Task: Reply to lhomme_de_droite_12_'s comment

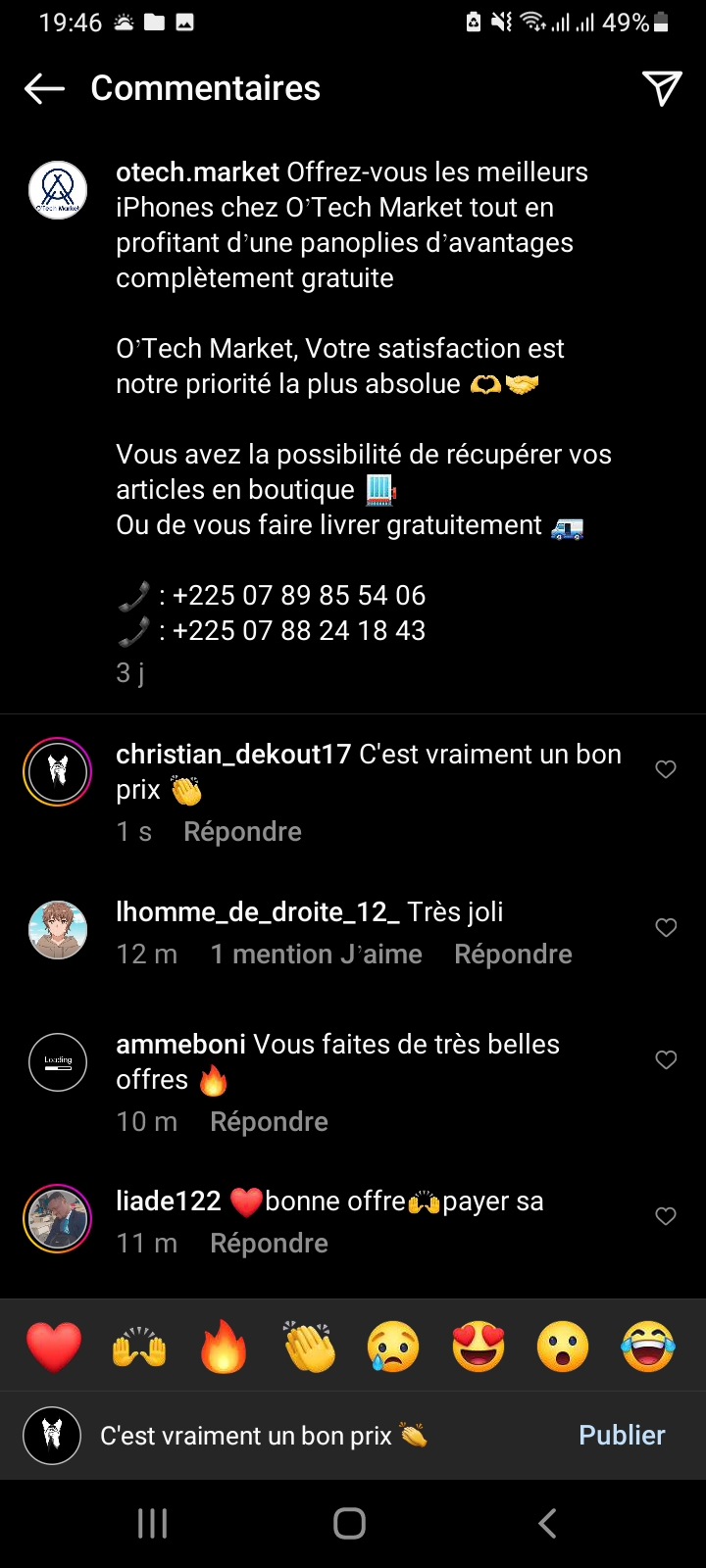Action: tap(513, 955)
